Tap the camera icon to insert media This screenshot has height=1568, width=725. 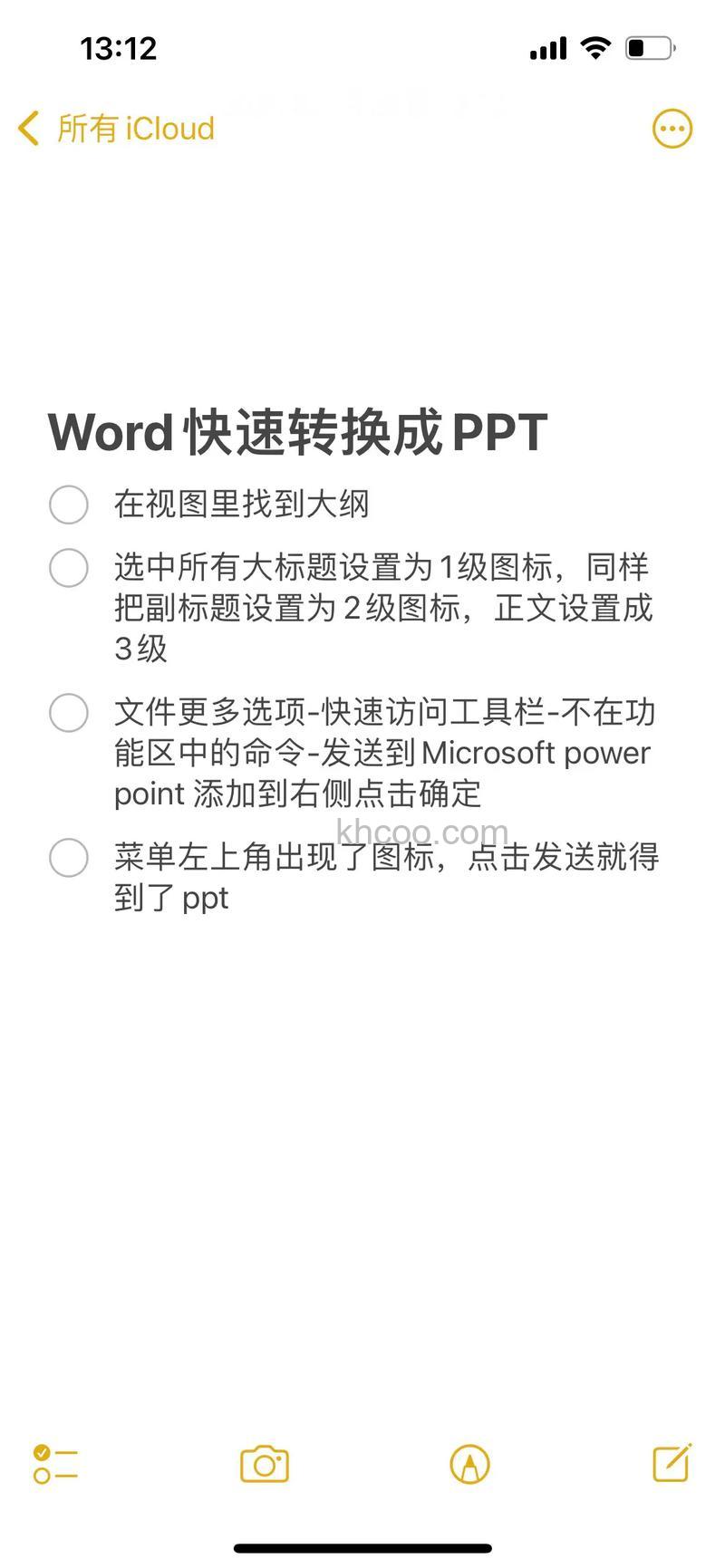[x=264, y=1464]
